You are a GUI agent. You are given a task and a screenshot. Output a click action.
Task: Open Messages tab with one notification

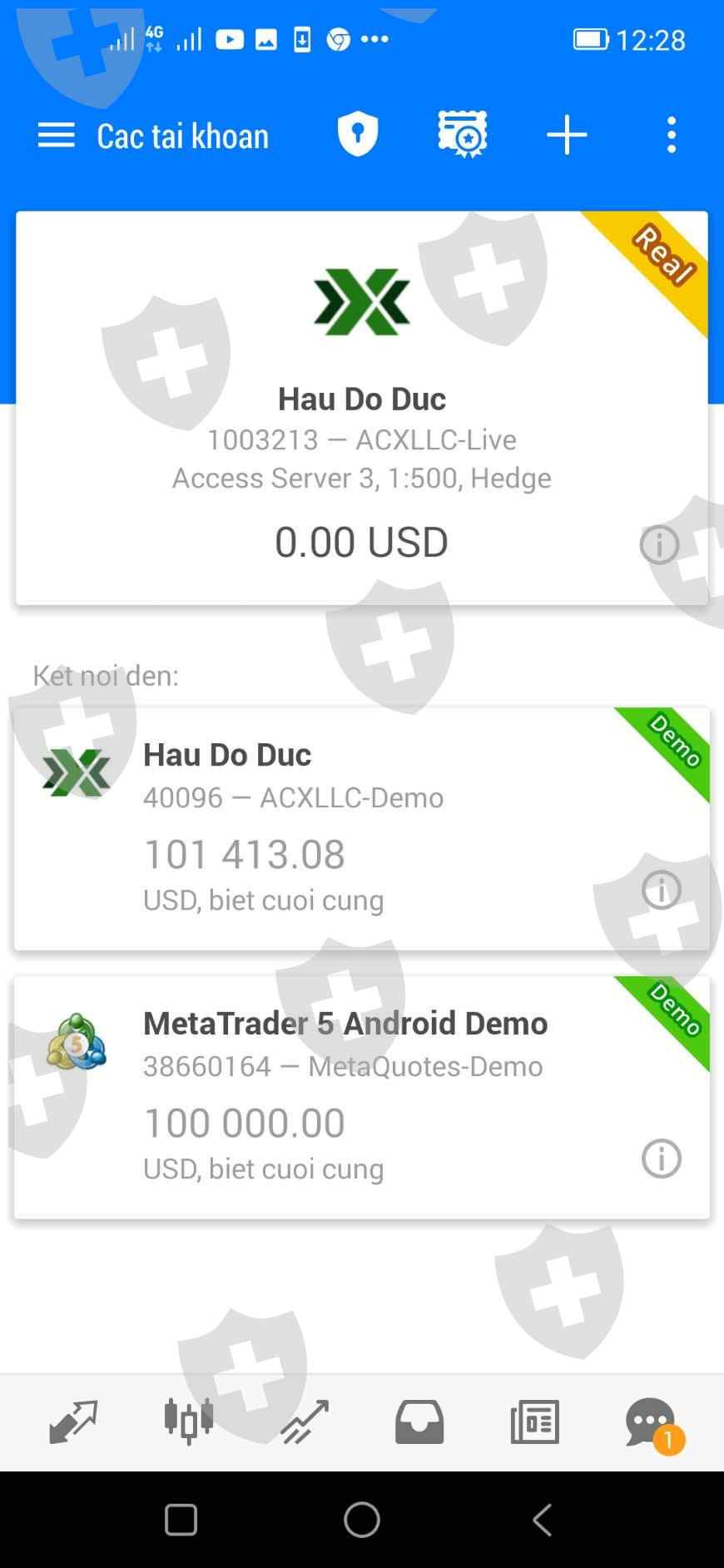coord(651,1422)
